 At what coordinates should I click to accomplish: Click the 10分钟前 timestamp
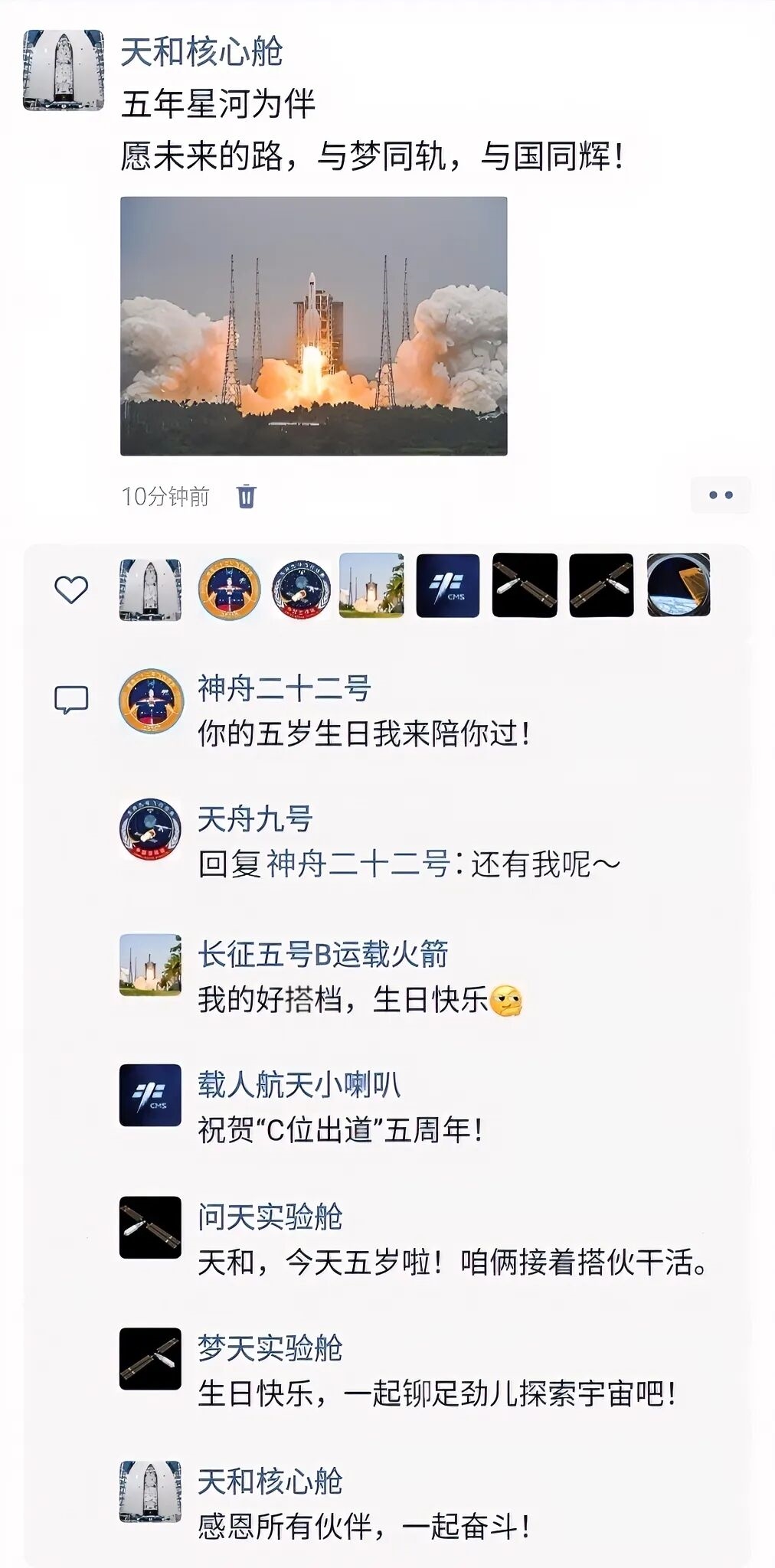[x=167, y=495]
